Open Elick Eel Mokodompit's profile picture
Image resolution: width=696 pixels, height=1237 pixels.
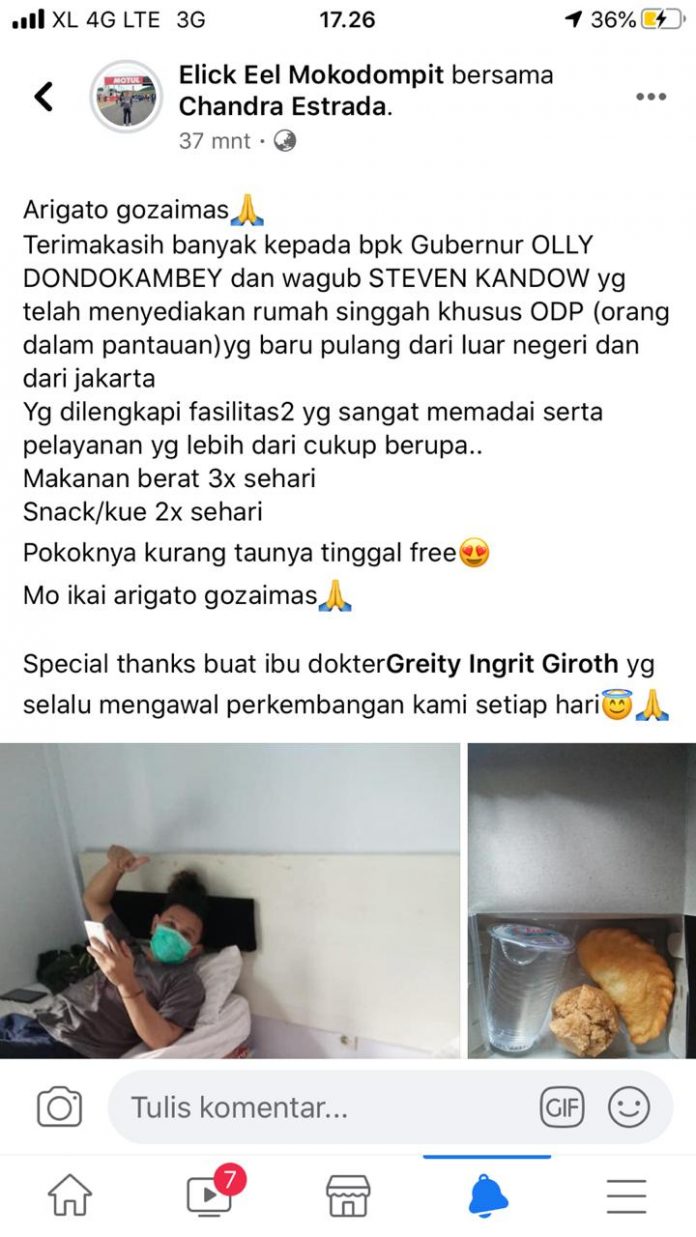[126, 97]
